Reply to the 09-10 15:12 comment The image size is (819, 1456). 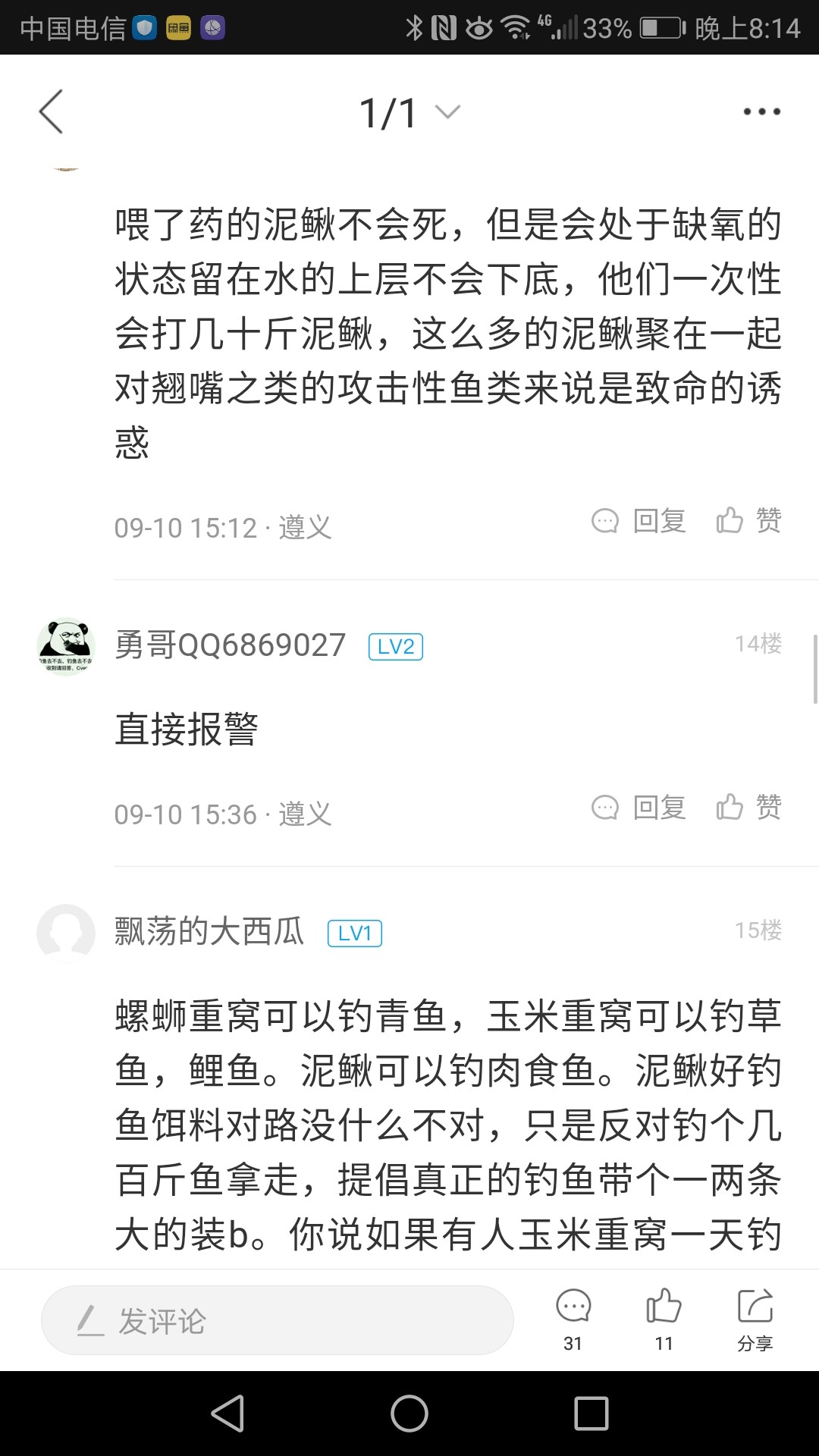point(639,521)
